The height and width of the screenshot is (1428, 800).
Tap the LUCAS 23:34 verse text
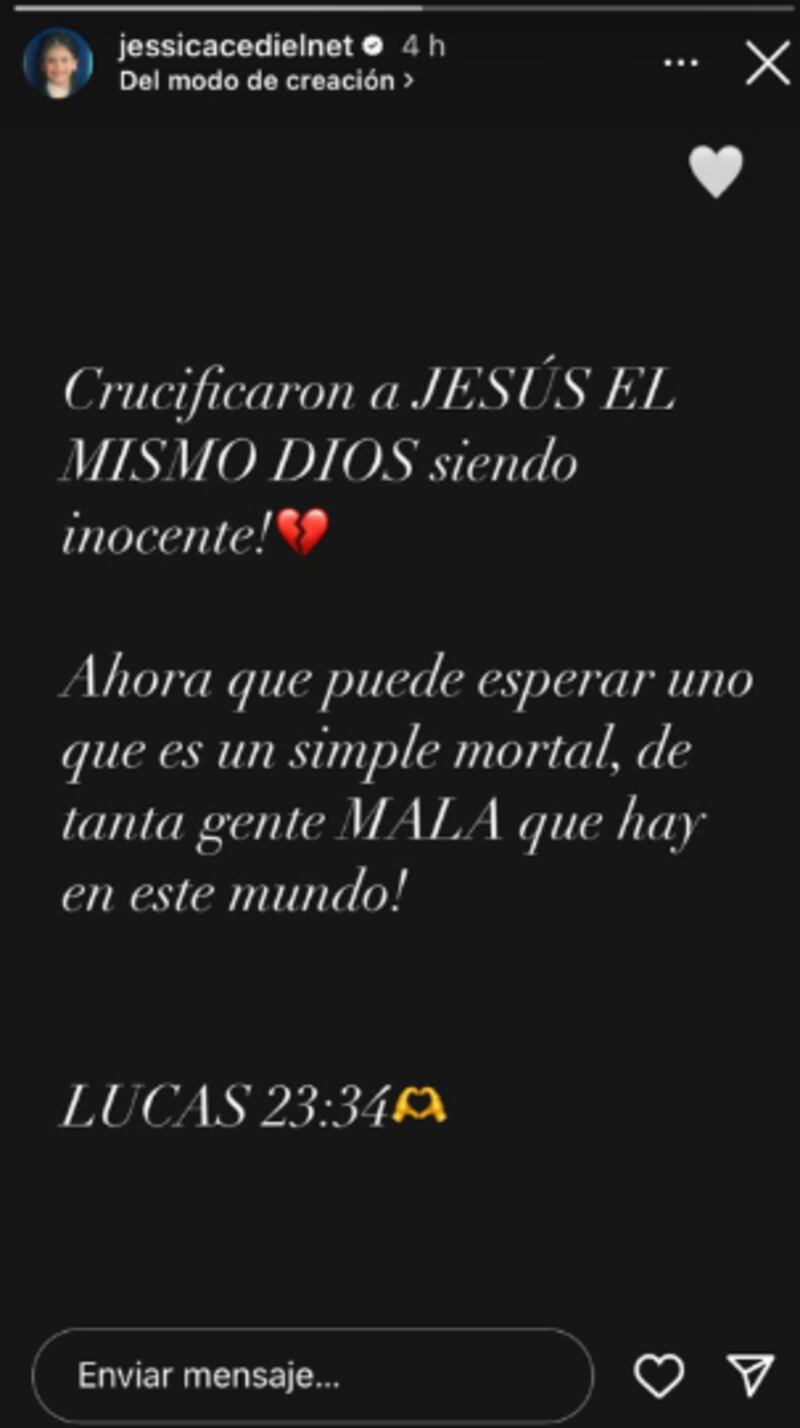pos(230,1105)
